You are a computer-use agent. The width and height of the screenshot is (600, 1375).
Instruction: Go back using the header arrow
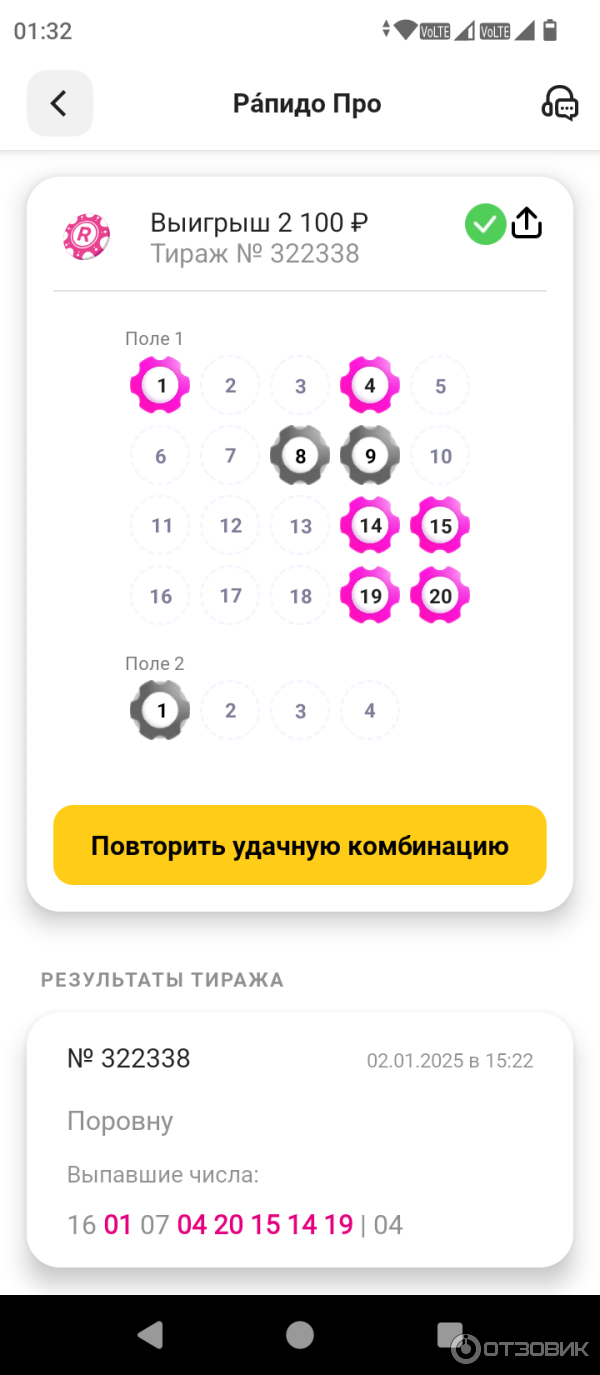pyautogui.click(x=59, y=103)
